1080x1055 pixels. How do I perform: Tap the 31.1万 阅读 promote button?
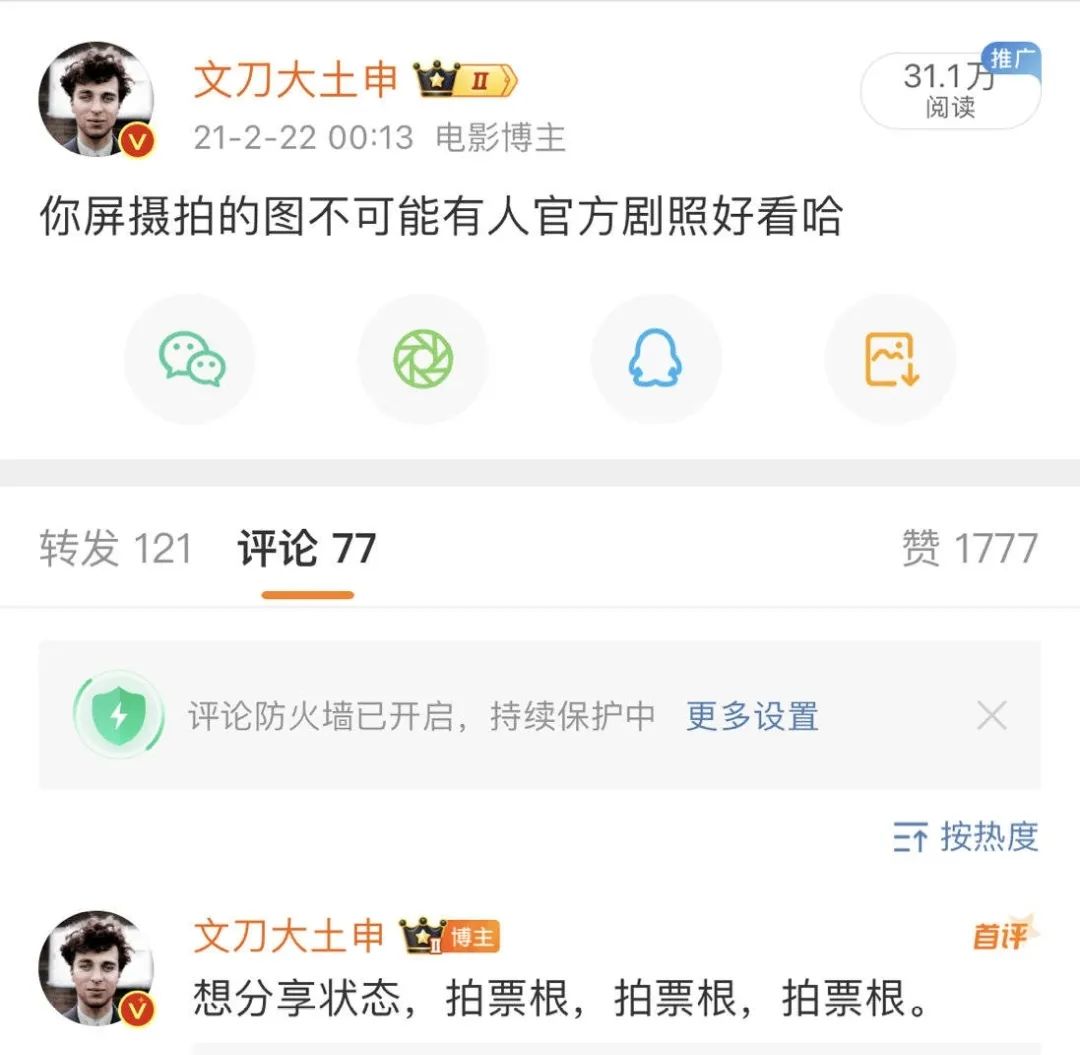[x=950, y=90]
